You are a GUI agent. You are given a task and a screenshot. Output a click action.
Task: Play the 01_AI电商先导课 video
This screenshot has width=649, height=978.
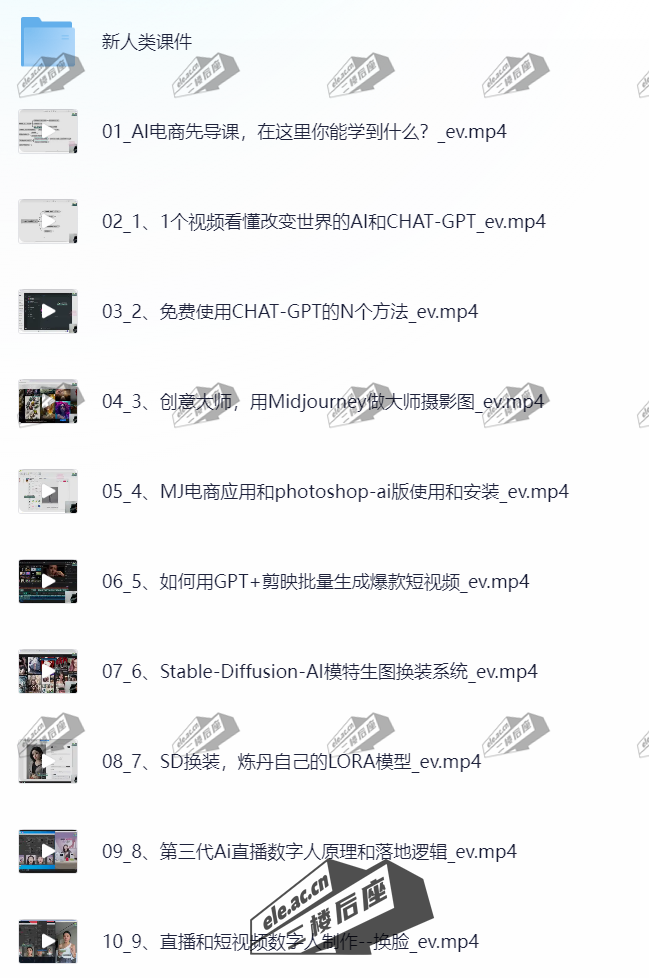304,131
